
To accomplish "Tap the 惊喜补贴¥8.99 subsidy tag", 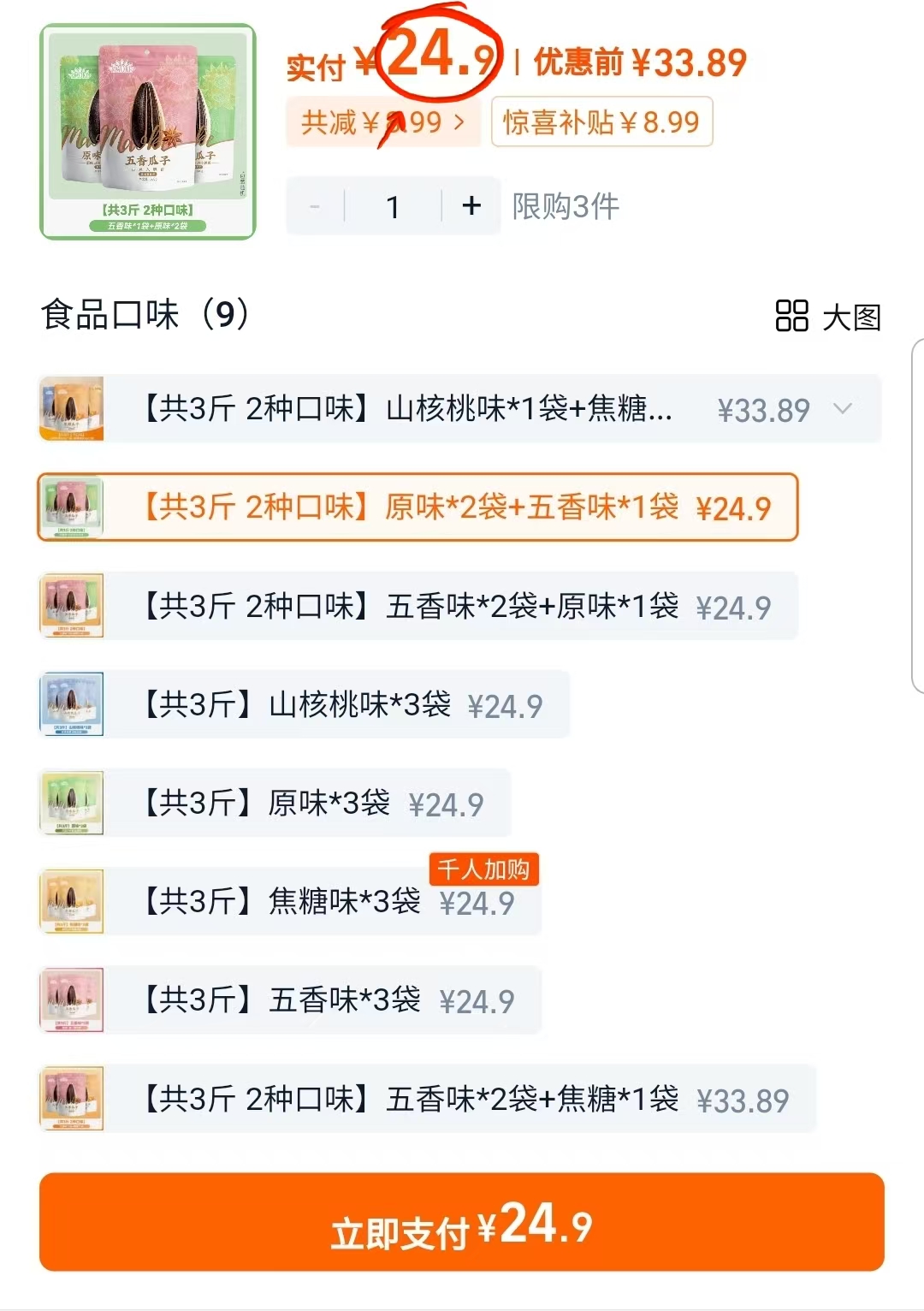I will [x=601, y=122].
